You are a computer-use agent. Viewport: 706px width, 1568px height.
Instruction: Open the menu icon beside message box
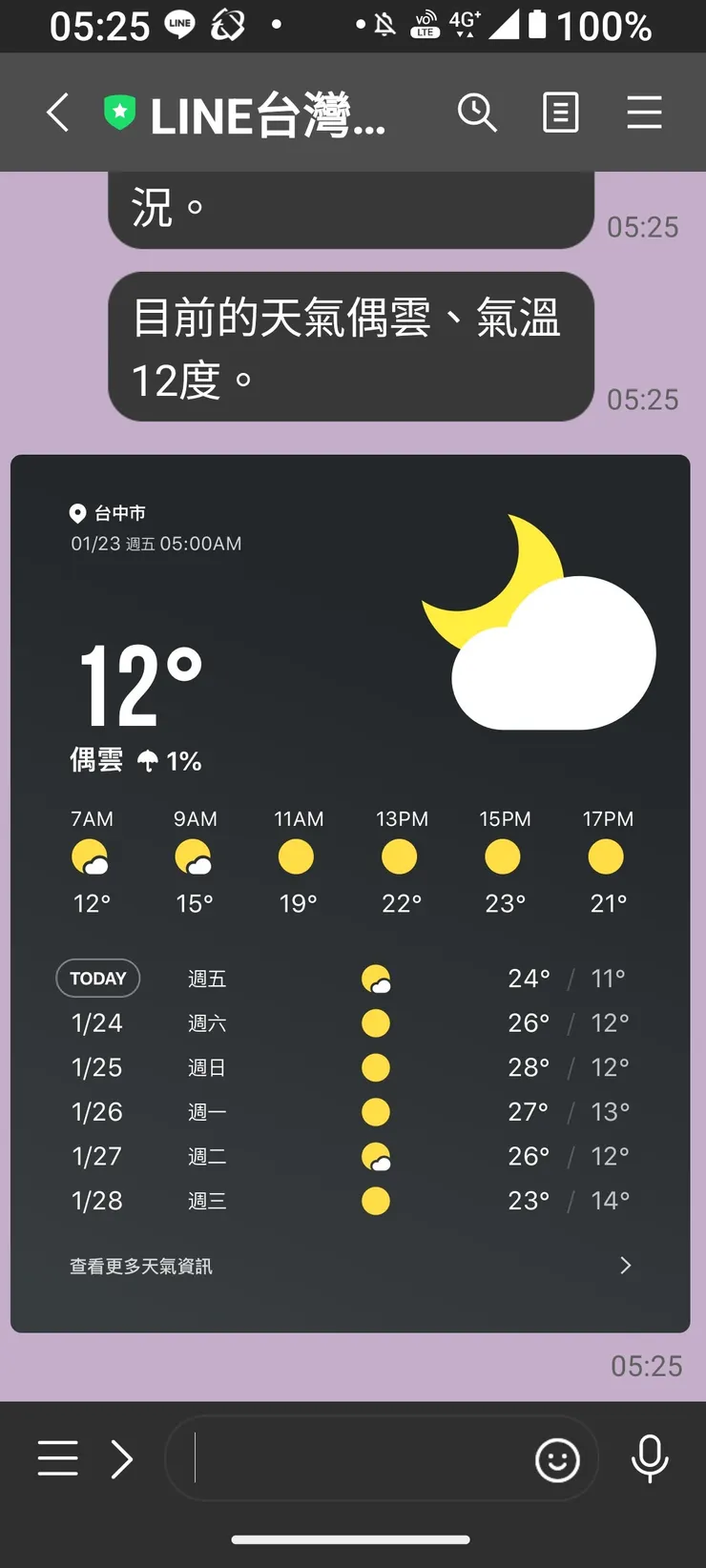click(x=57, y=1458)
